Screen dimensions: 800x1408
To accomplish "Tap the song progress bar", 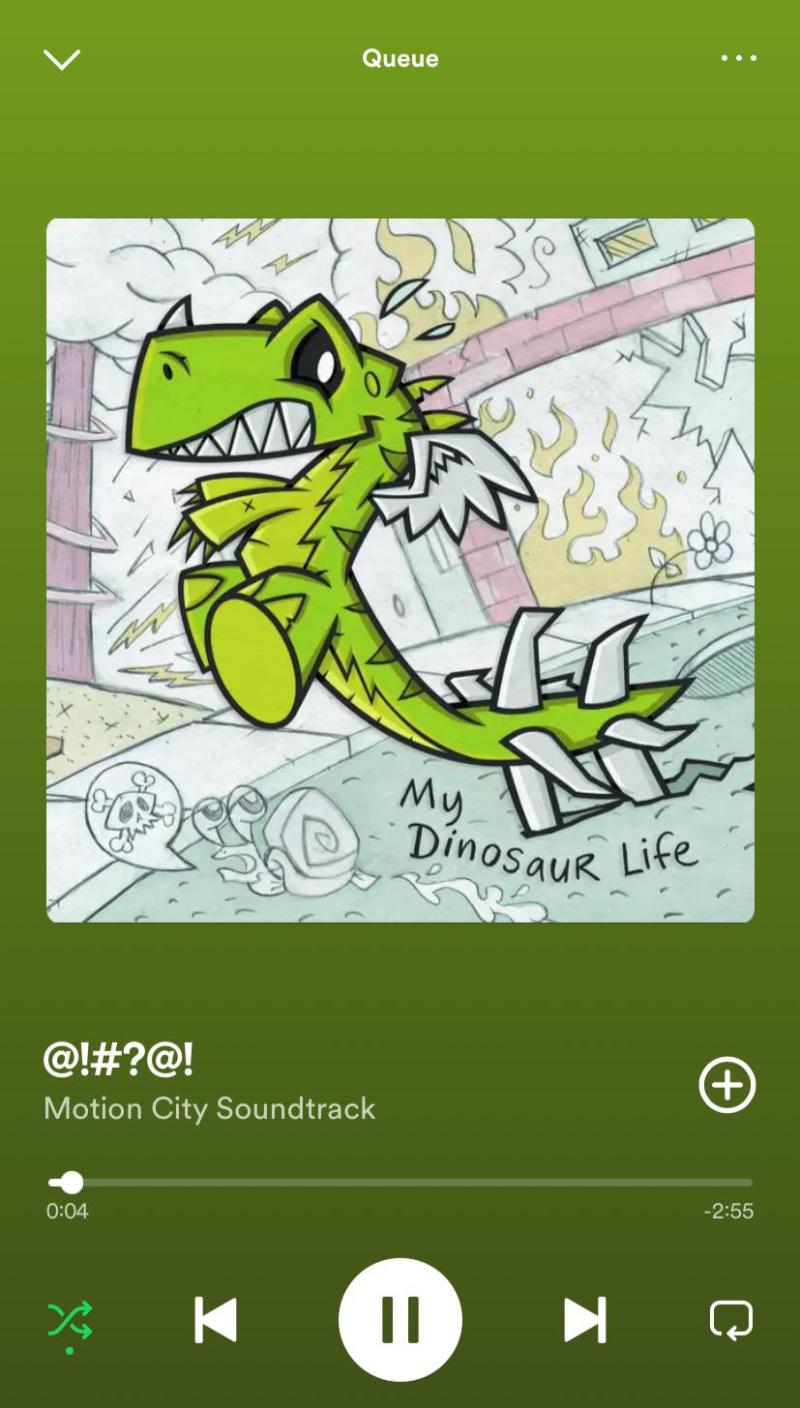I will pos(400,1183).
